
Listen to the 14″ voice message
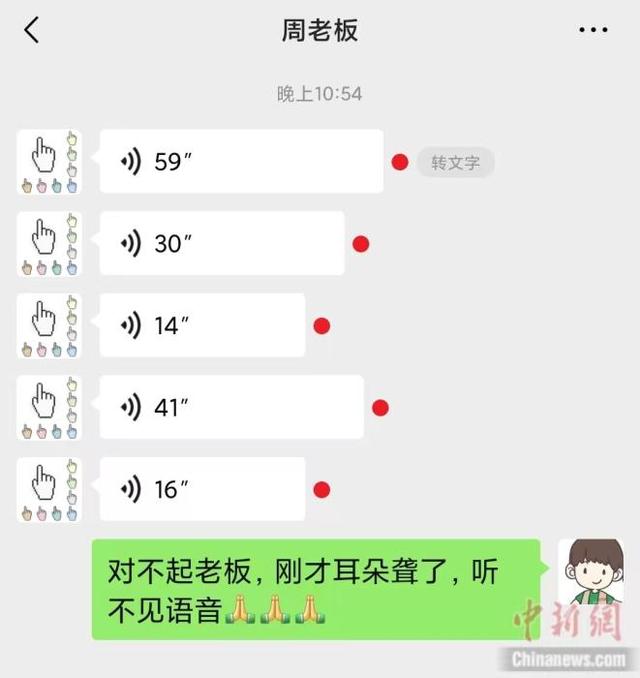point(200,325)
